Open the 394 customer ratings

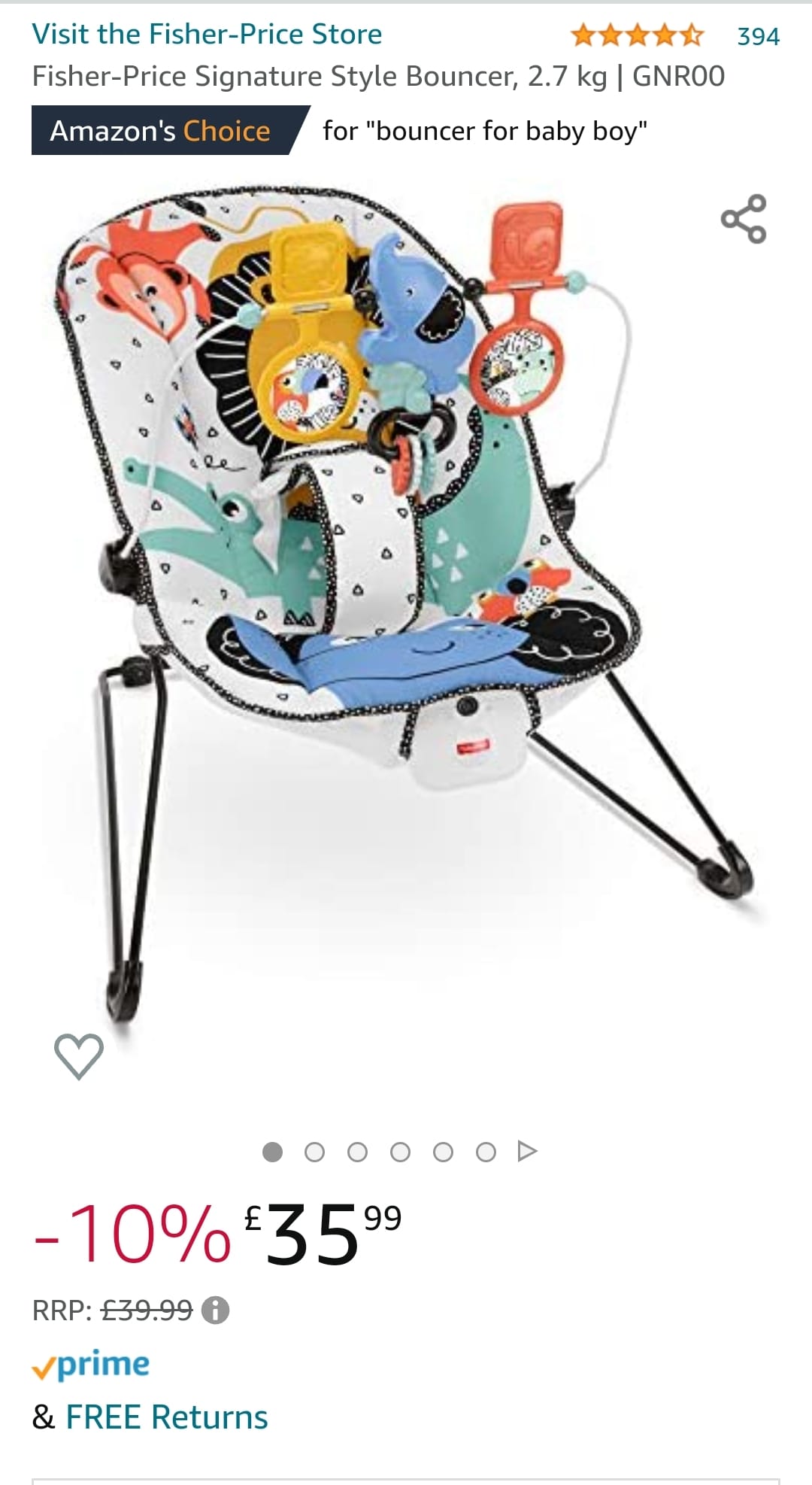point(758,36)
